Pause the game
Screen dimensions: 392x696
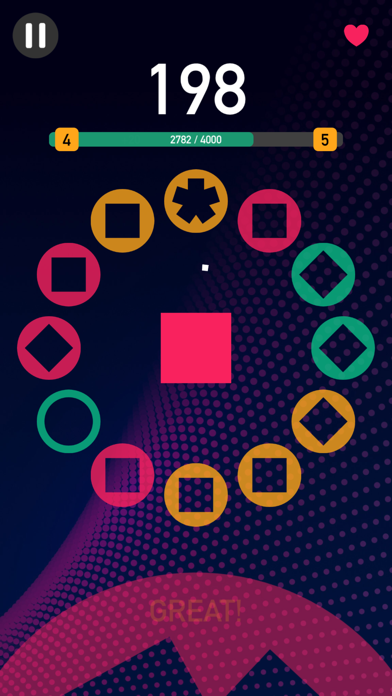(x=36, y=35)
